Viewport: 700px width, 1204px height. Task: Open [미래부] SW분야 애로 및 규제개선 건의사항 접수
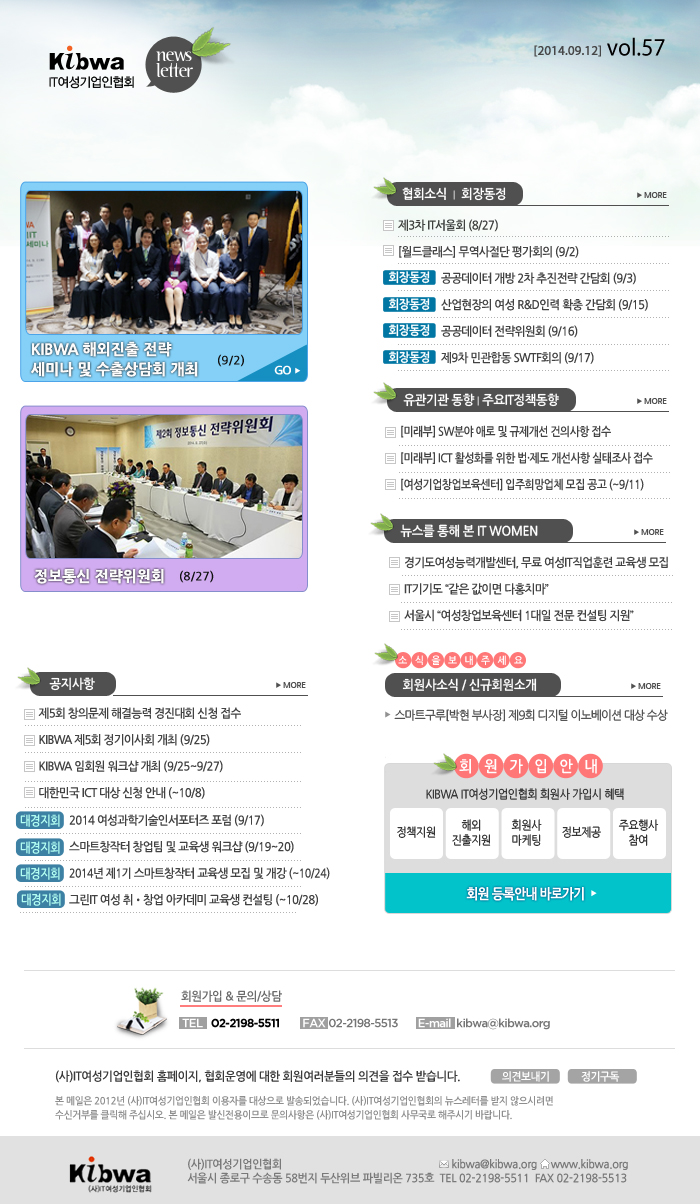pyautogui.click(x=505, y=432)
